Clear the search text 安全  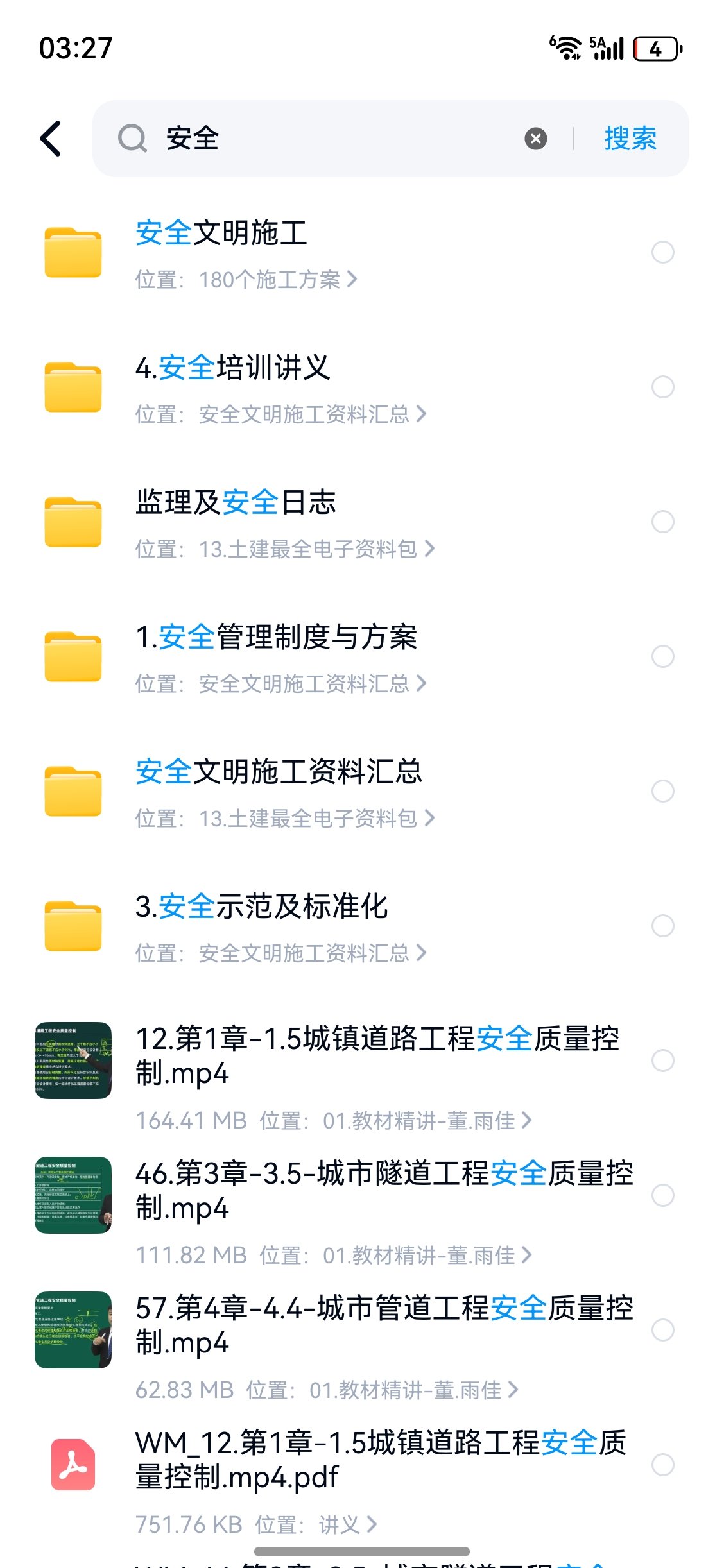[x=535, y=139]
